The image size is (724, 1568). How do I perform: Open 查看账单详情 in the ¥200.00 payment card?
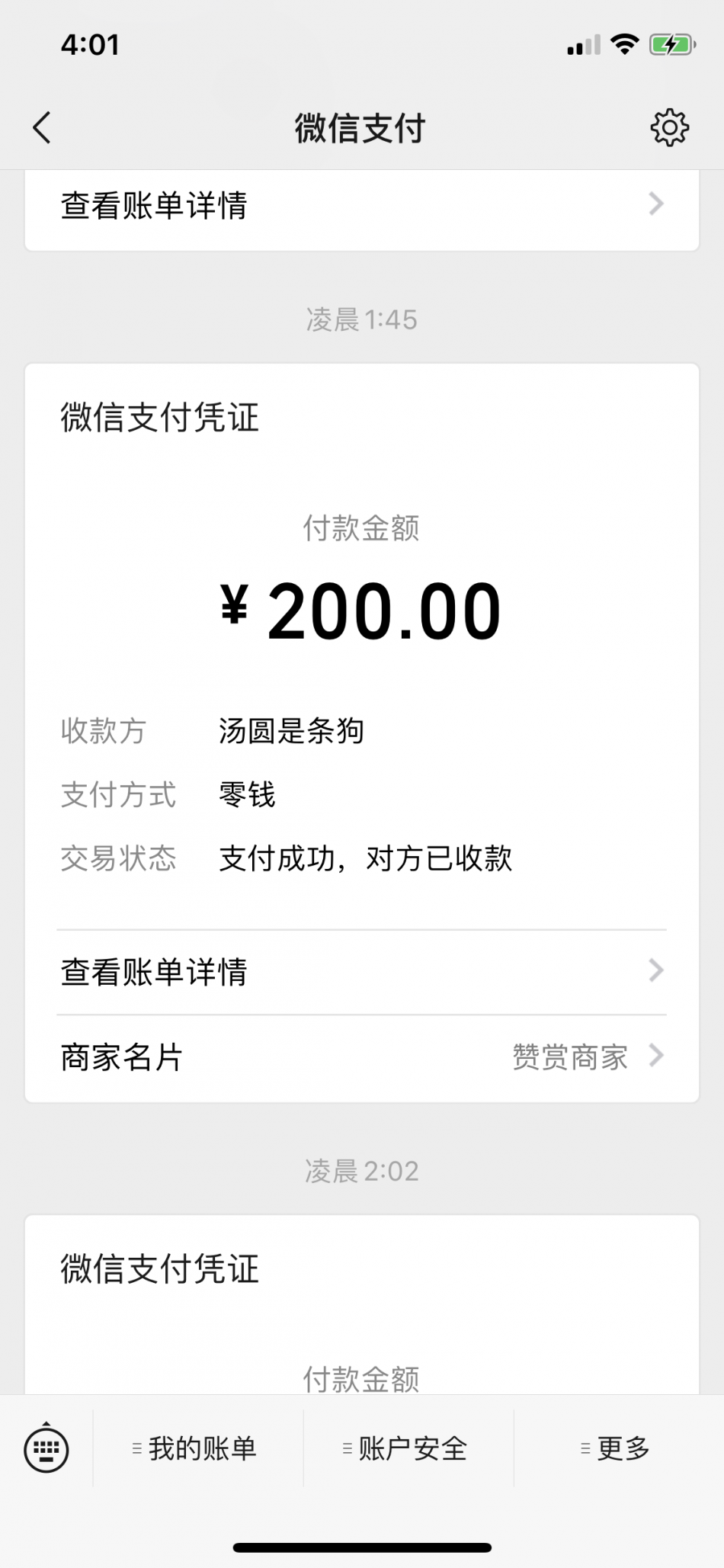(x=361, y=972)
